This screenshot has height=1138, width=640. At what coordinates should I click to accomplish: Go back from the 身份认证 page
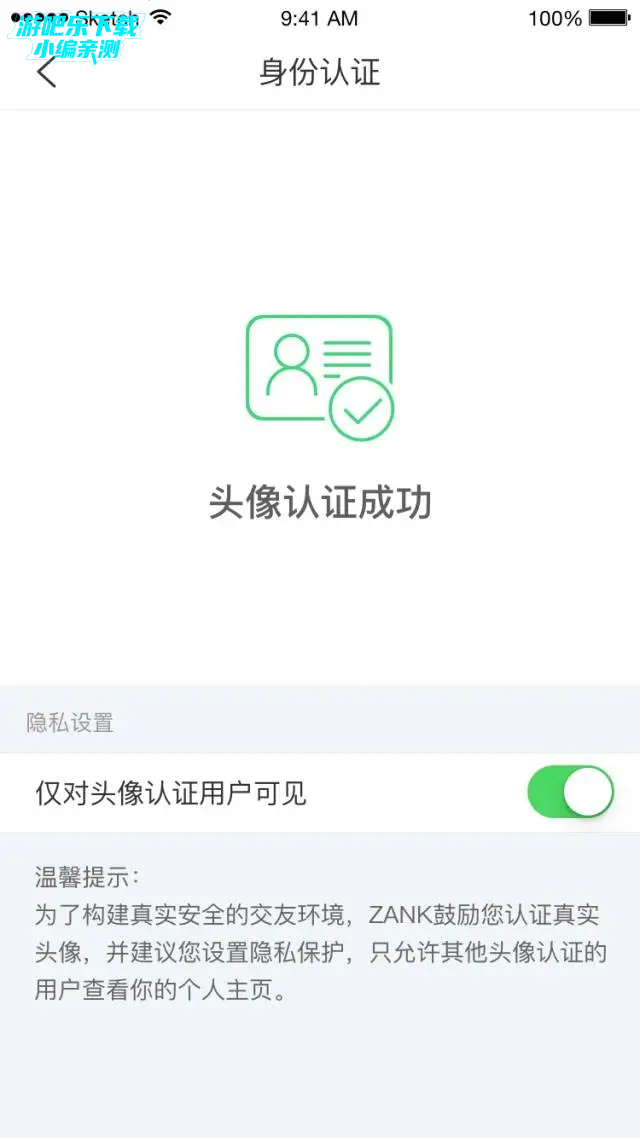coord(47,73)
